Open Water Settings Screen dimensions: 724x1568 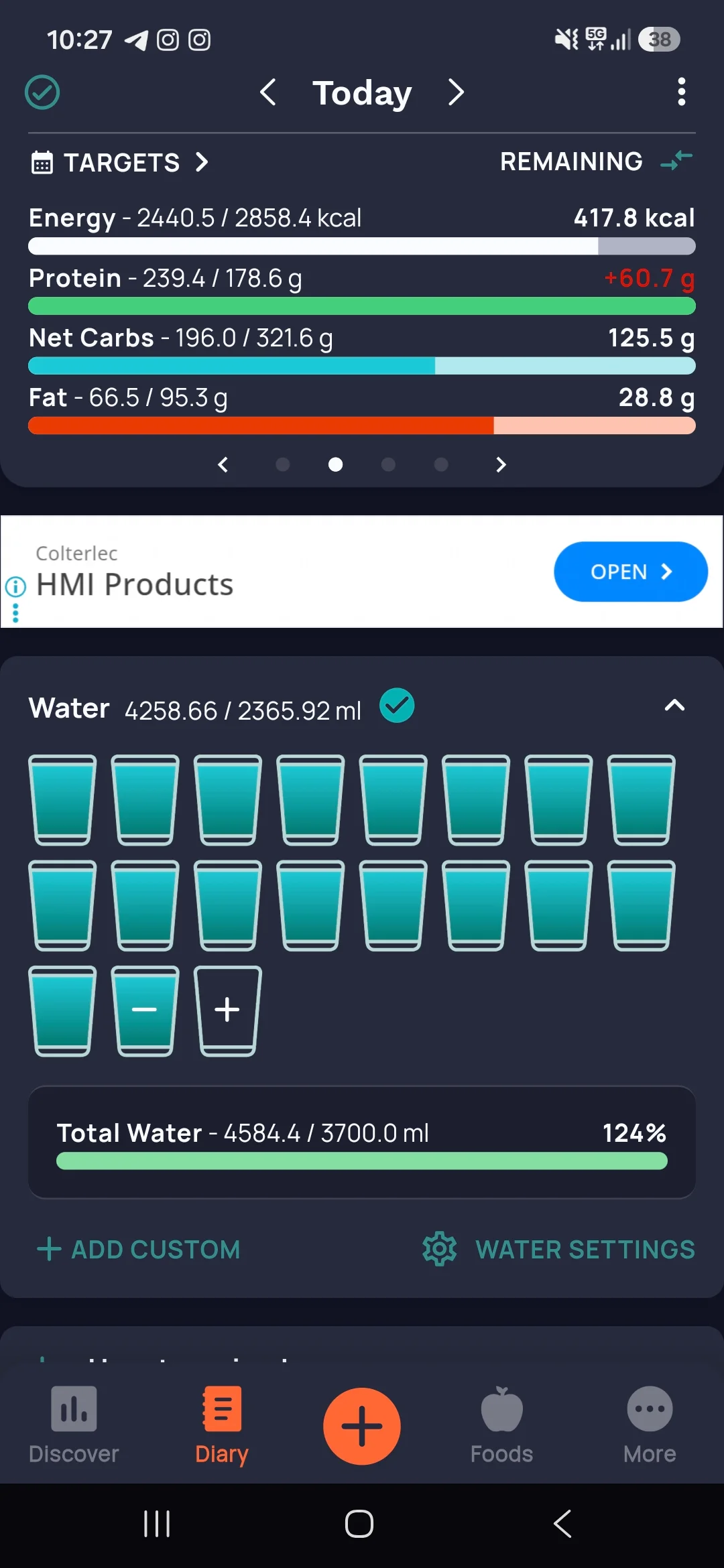point(559,1250)
